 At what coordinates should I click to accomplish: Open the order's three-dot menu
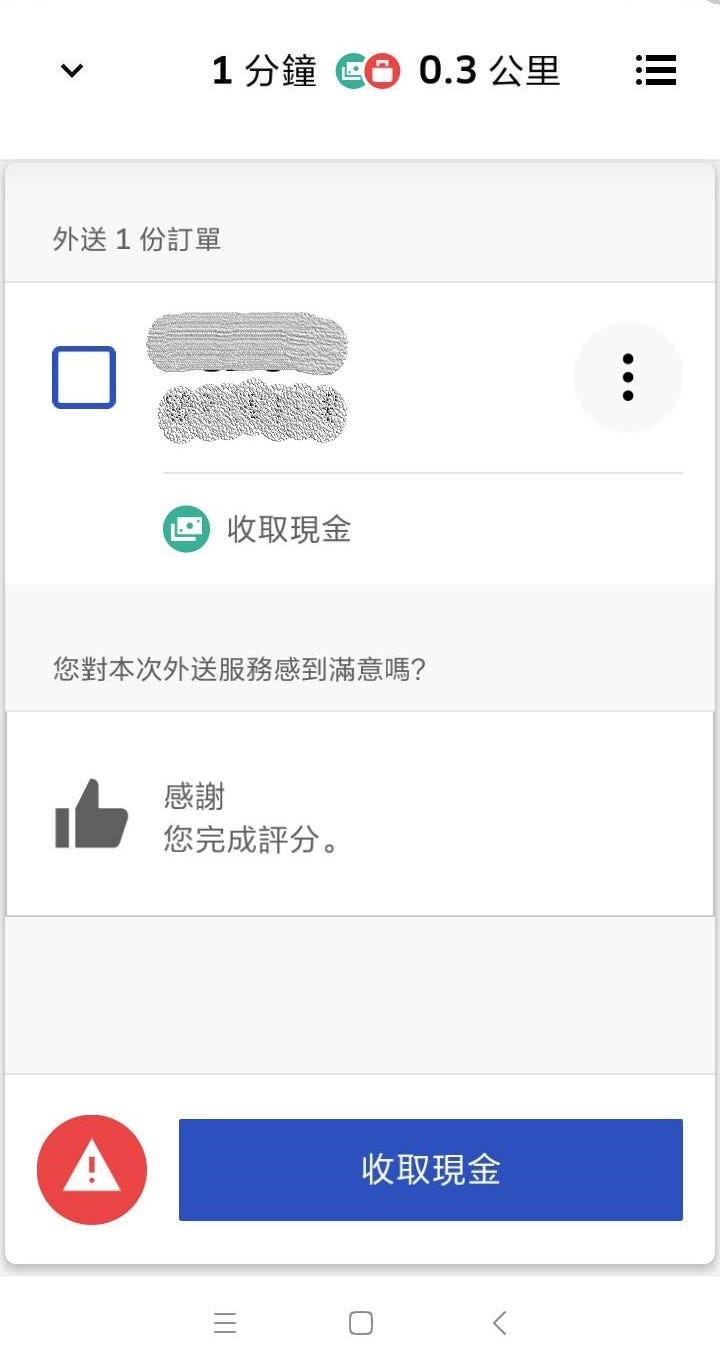(627, 377)
